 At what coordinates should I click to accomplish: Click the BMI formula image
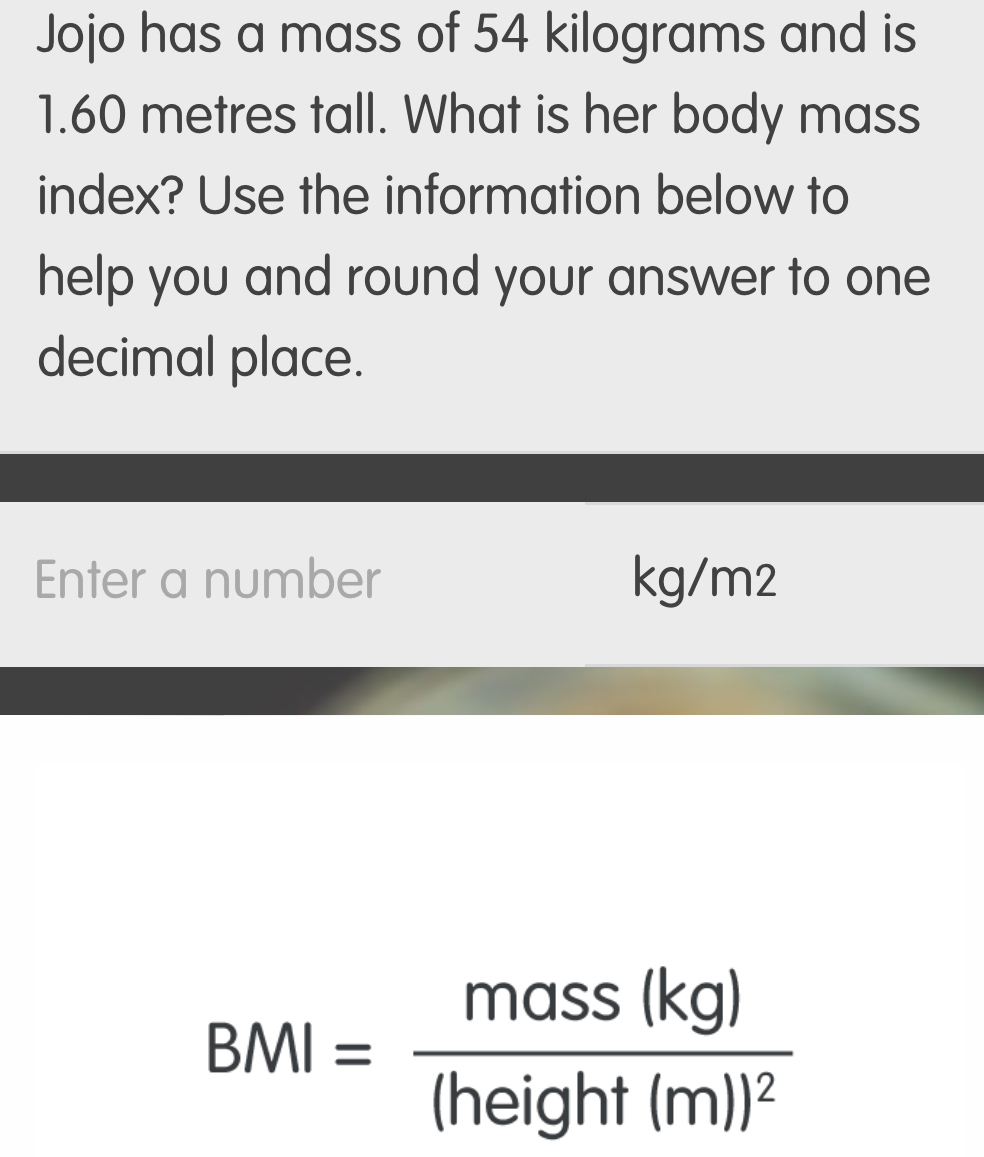tap(495, 1055)
